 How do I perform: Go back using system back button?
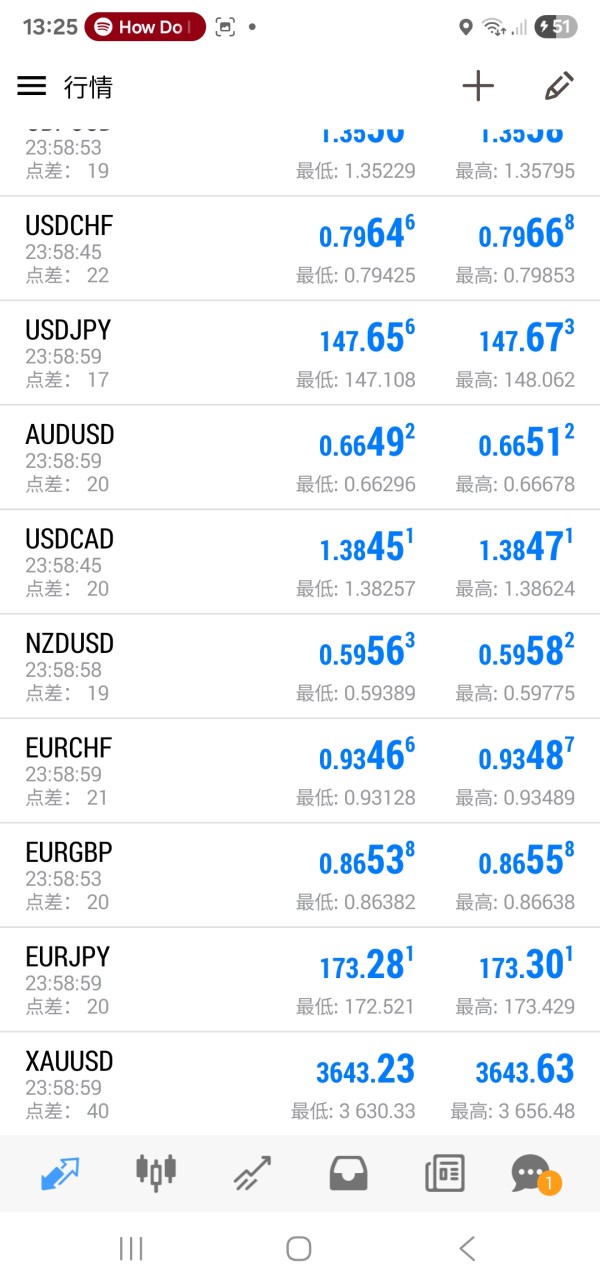point(466,1248)
